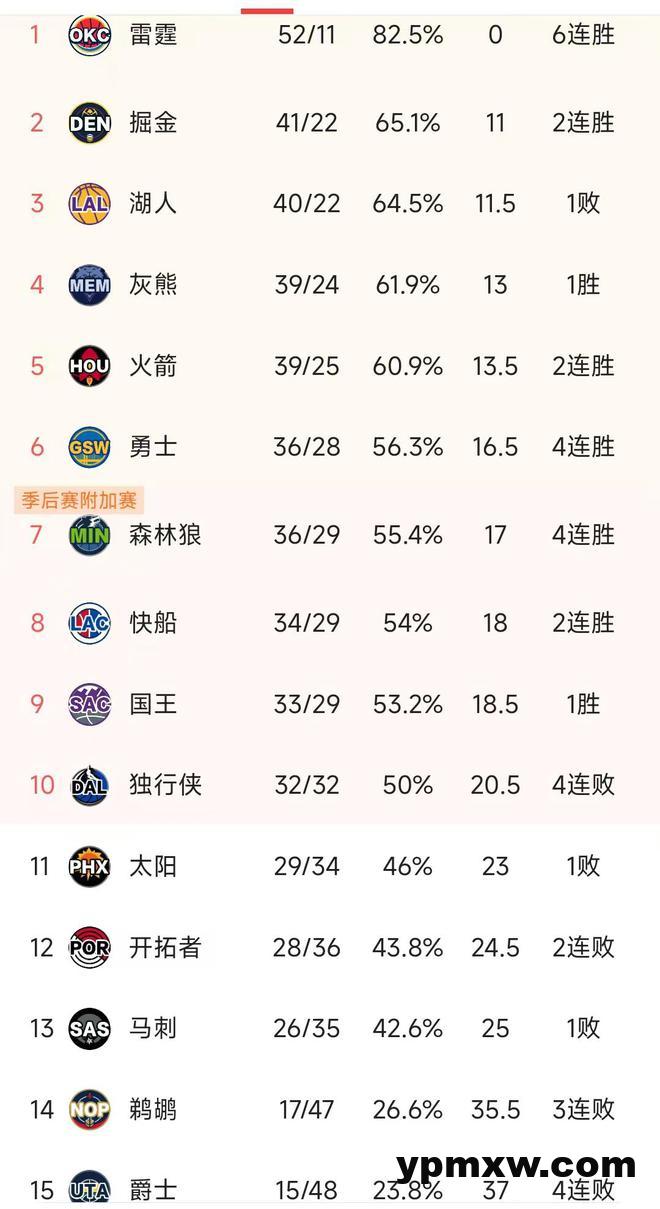
Task: View the 灰熊 (MEM) team row
Action: 153,285
